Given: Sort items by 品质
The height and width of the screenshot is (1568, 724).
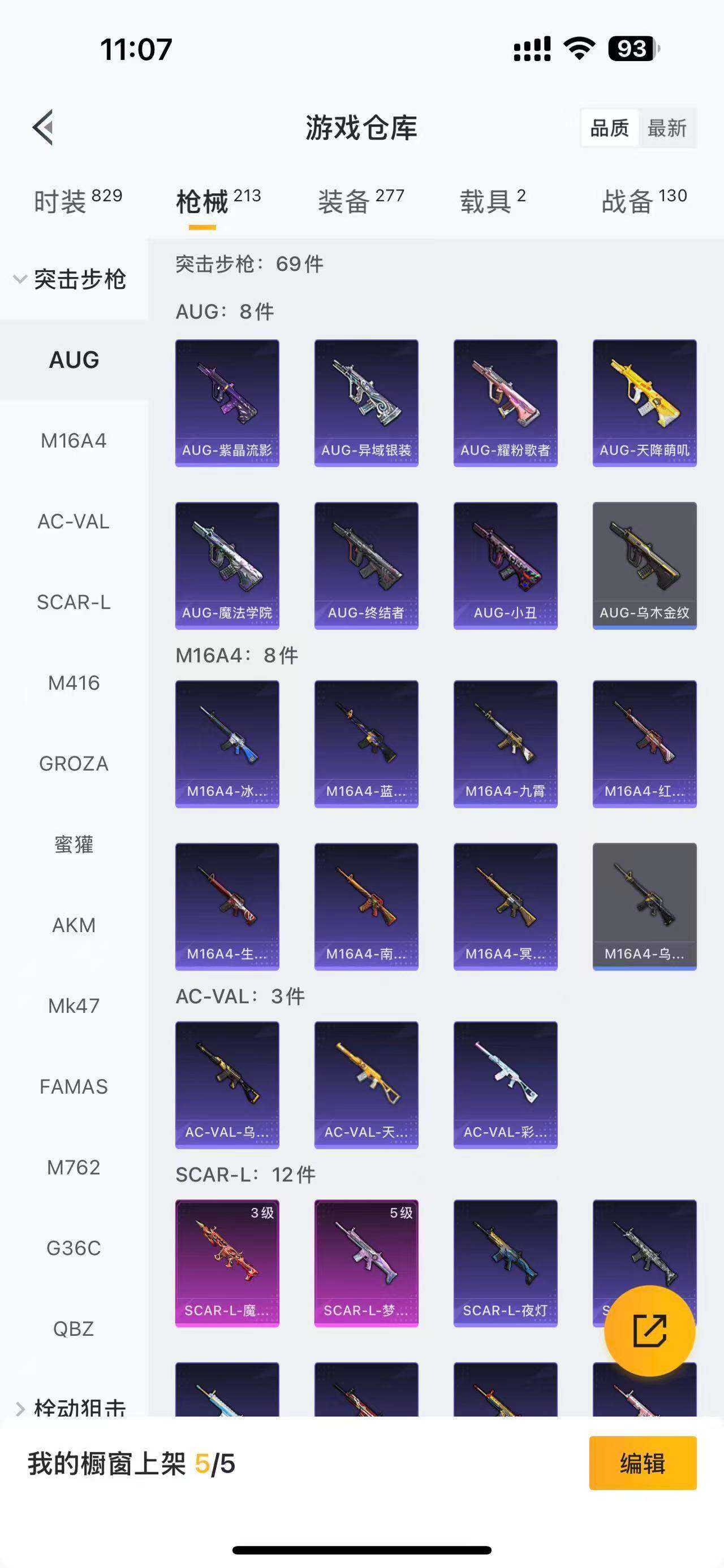Looking at the screenshot, I should click(610, 128).
